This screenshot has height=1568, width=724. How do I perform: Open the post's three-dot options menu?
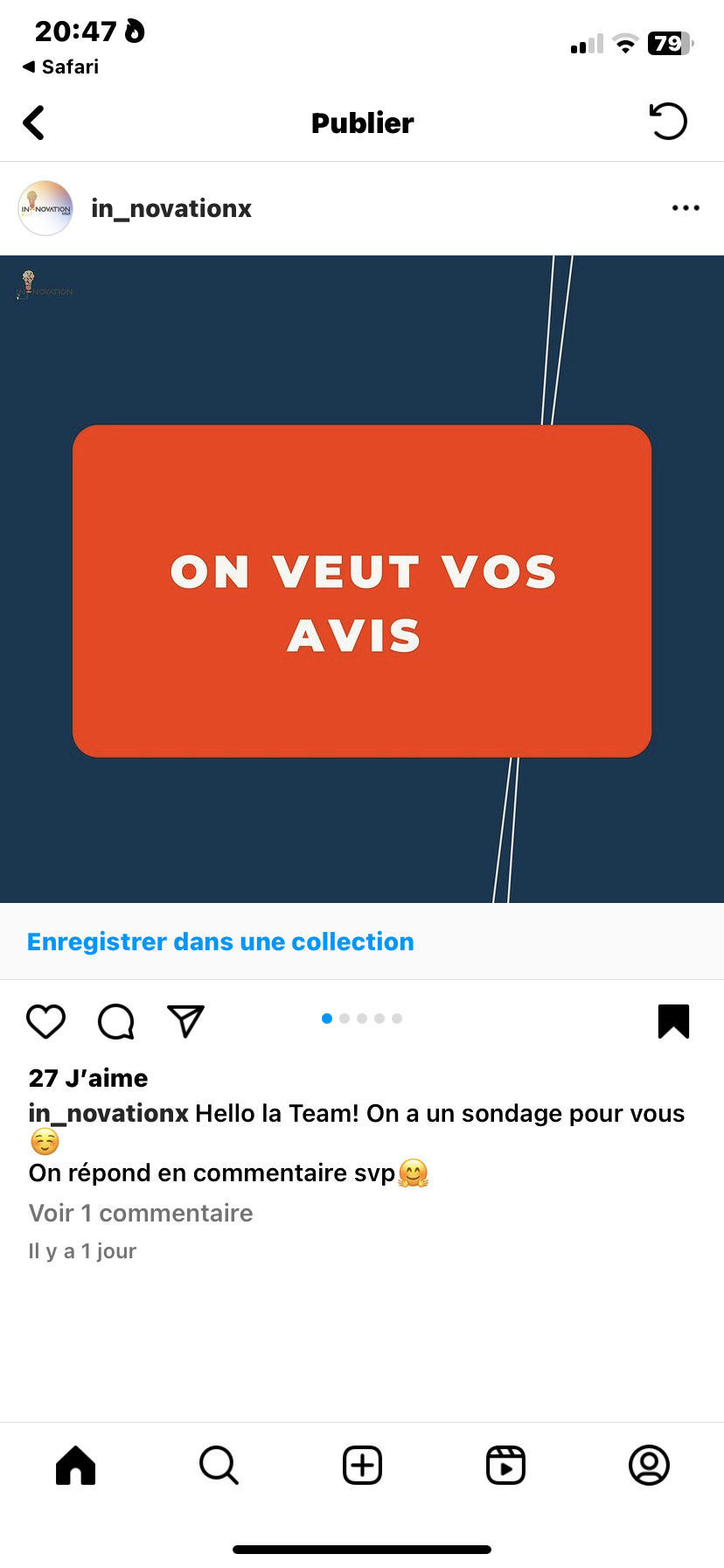686,208
